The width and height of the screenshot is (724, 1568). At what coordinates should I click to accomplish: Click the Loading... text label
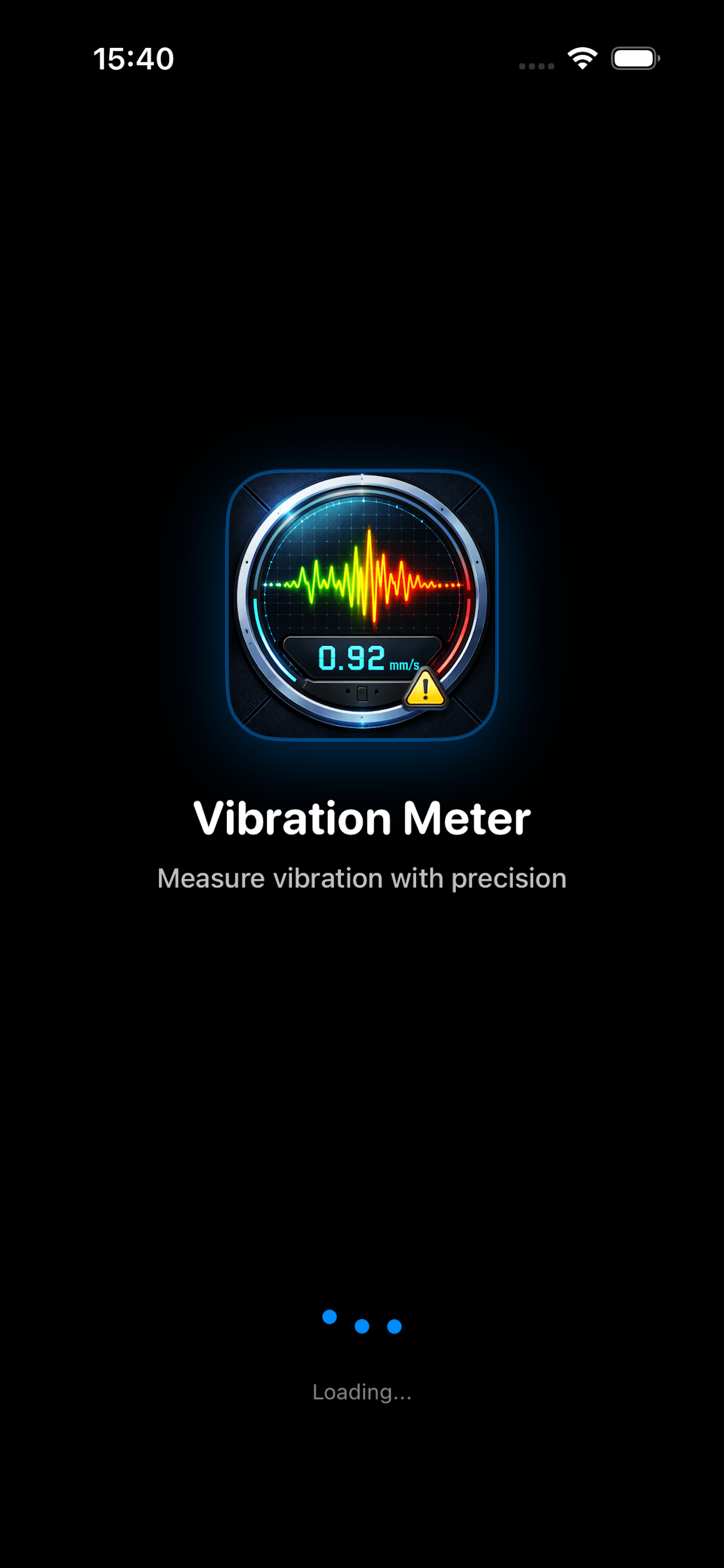[361, 1392]
